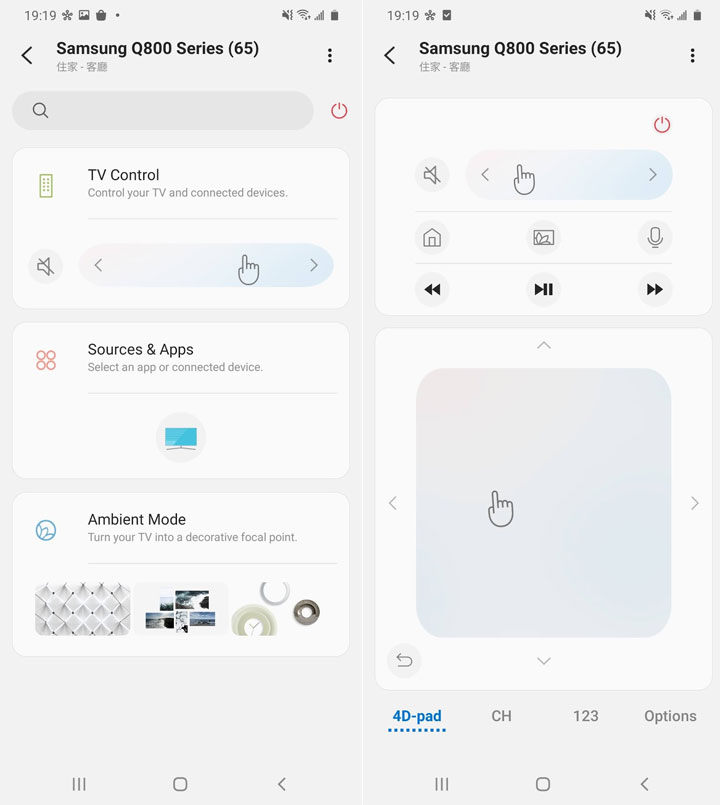Switch to the CH tab
This screenshot has height=805, width=720.
tap(501, 716)
